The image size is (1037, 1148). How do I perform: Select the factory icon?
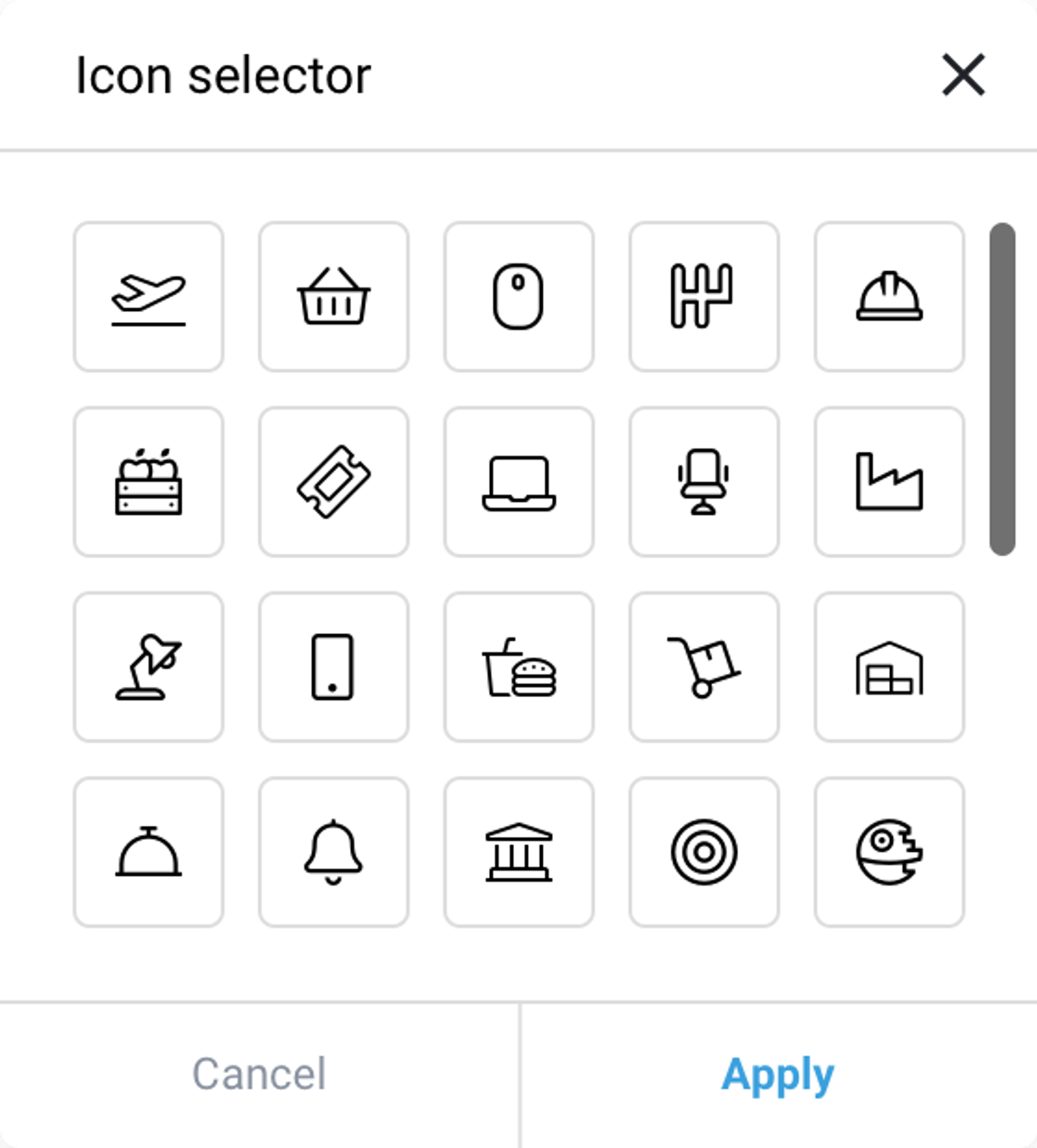point(888,482)
